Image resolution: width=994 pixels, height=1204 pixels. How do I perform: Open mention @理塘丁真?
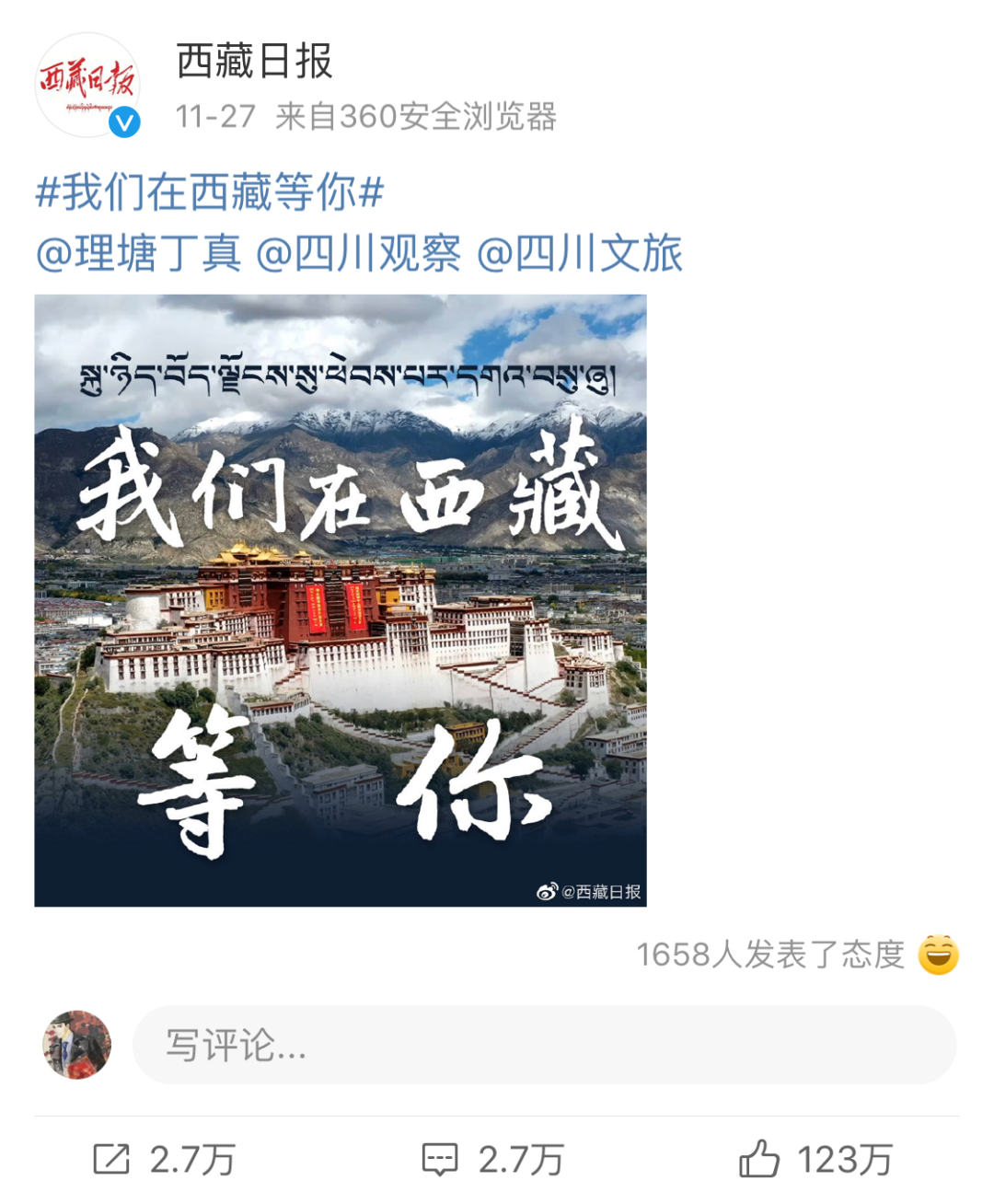point(139,253)
